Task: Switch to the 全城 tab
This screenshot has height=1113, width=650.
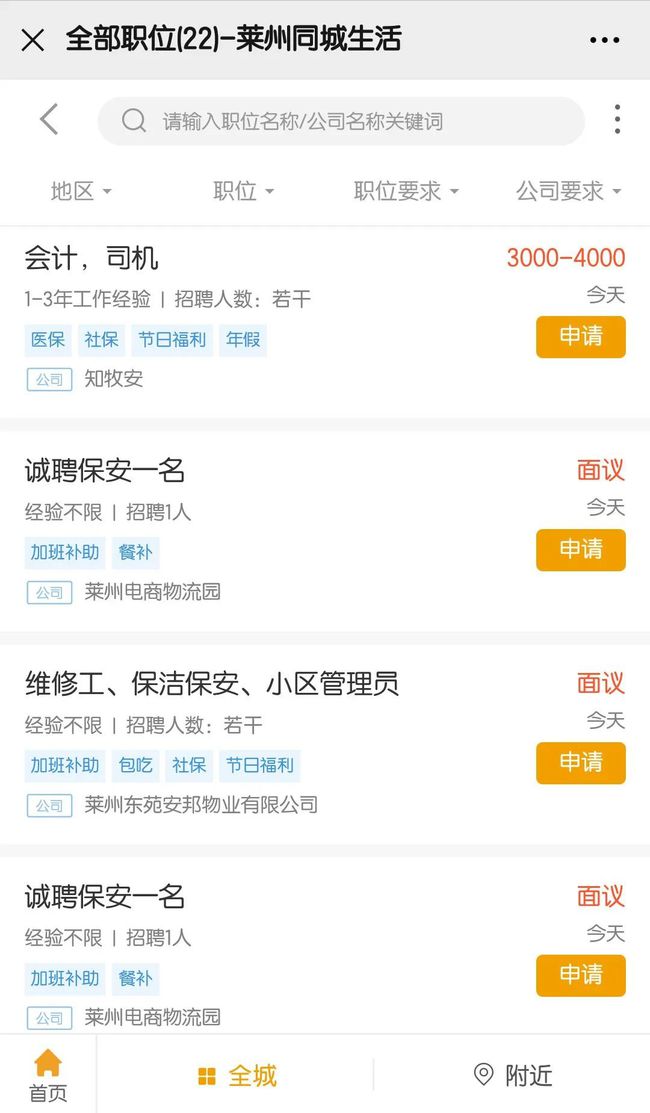Action: click(x=237, y=1076)
